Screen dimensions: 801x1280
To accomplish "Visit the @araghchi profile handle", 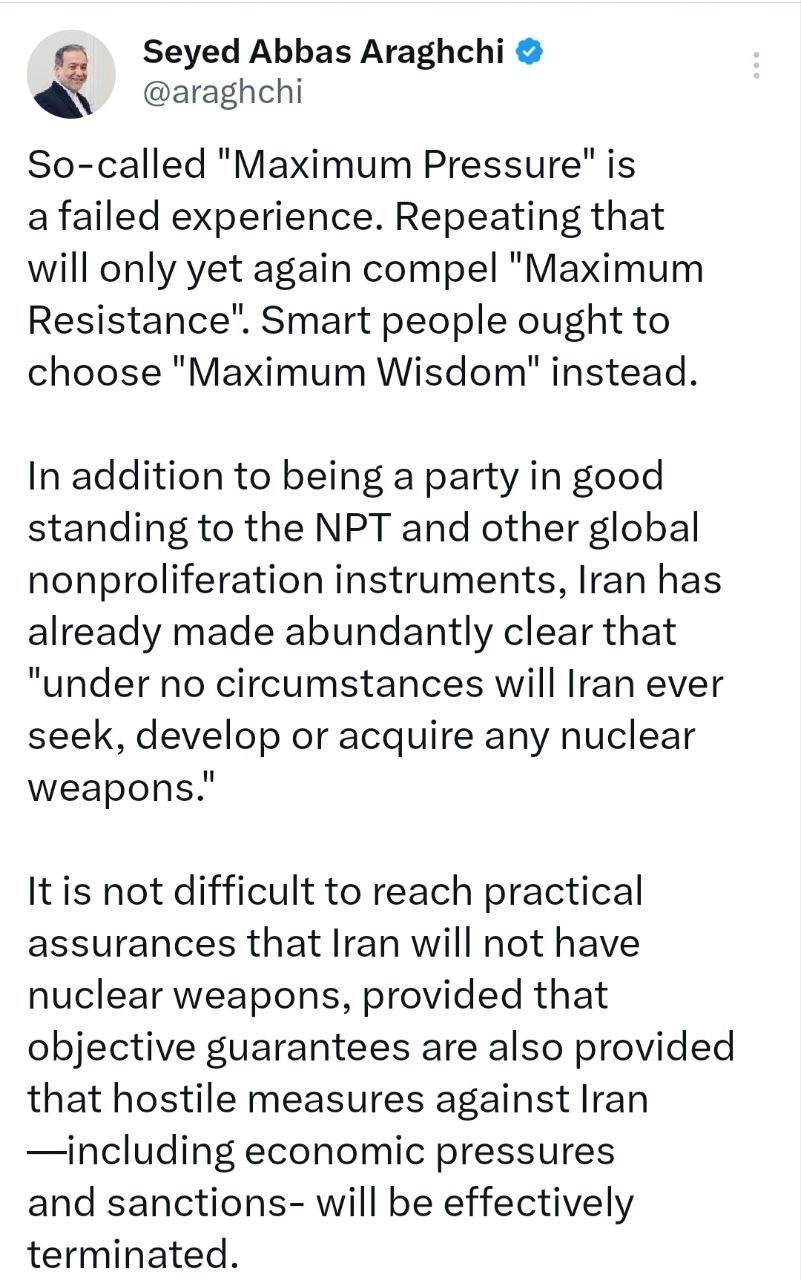I will coord(222,92).
